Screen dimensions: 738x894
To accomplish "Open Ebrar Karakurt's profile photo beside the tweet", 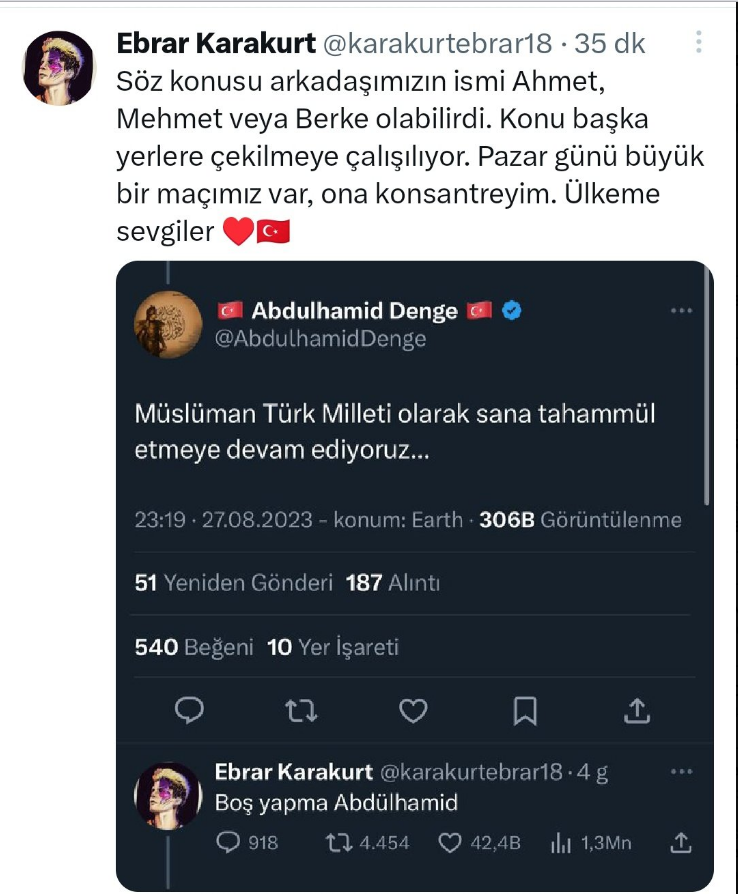I will [59, 69].
